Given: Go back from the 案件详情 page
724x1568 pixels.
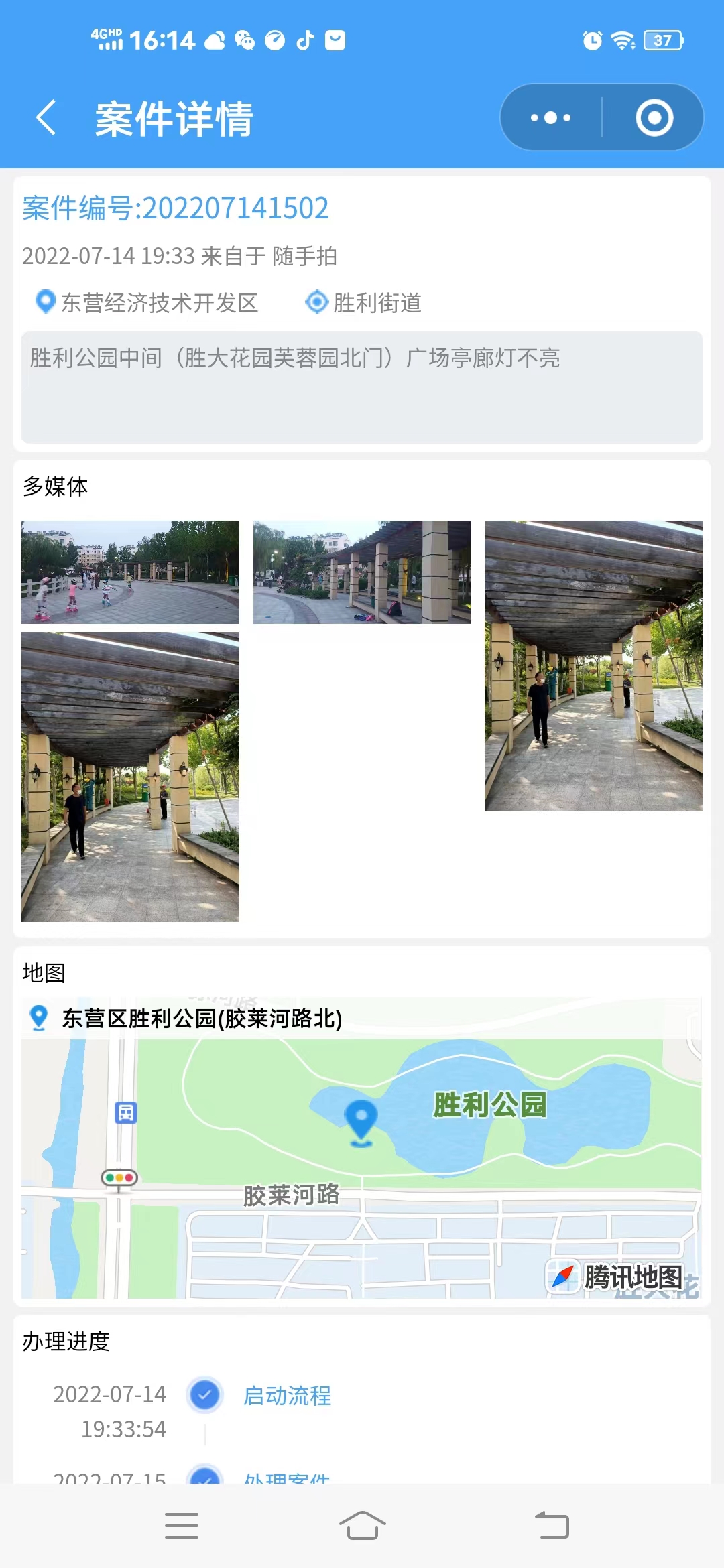Looking at the screenshot, I should tap(46, 118).
